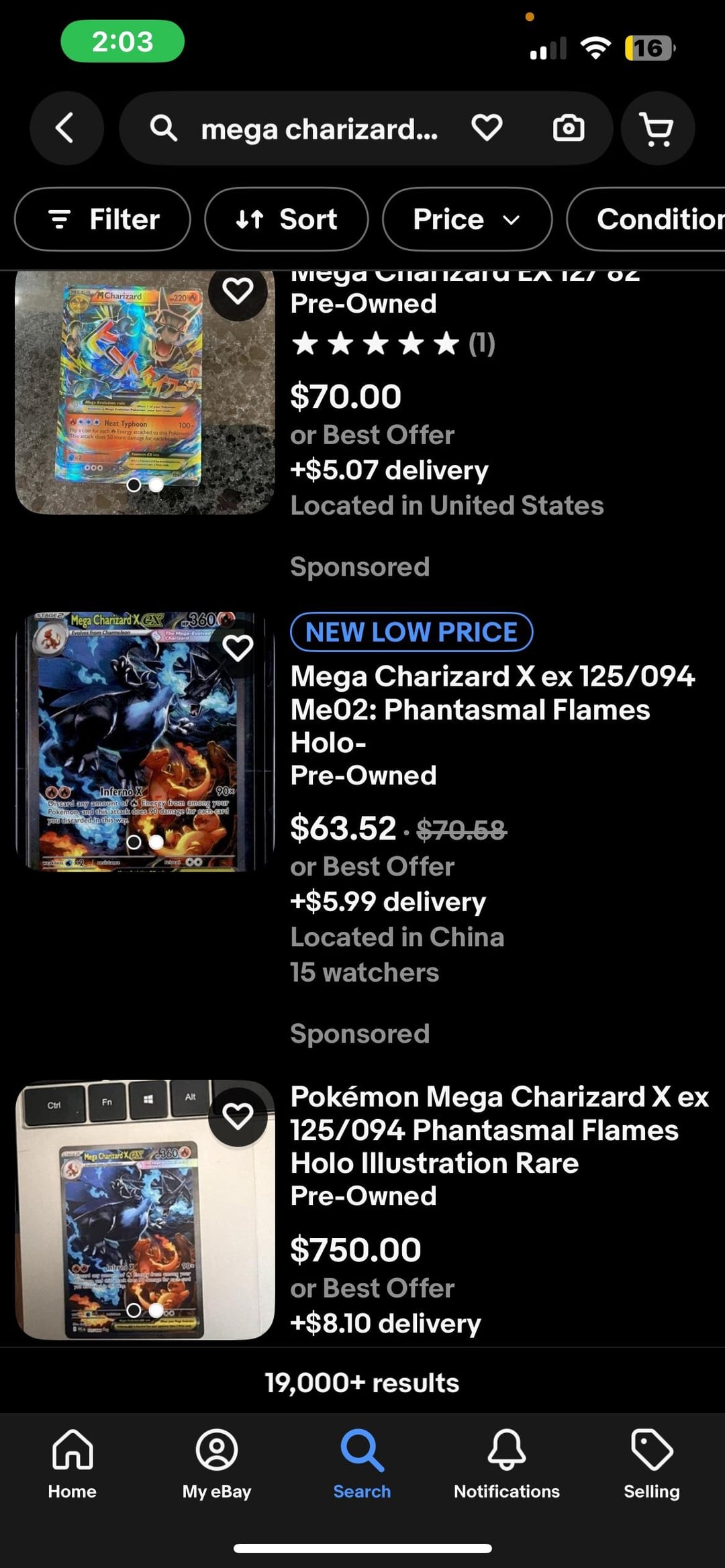Go back from search results

point(65,128)
